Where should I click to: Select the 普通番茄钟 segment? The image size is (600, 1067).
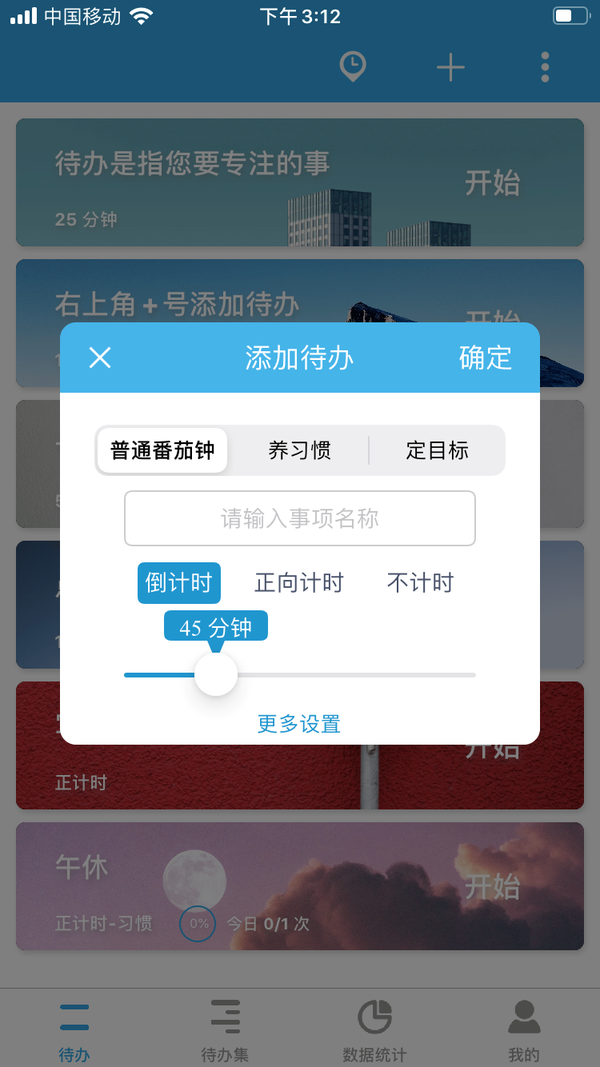click(162, 450)
